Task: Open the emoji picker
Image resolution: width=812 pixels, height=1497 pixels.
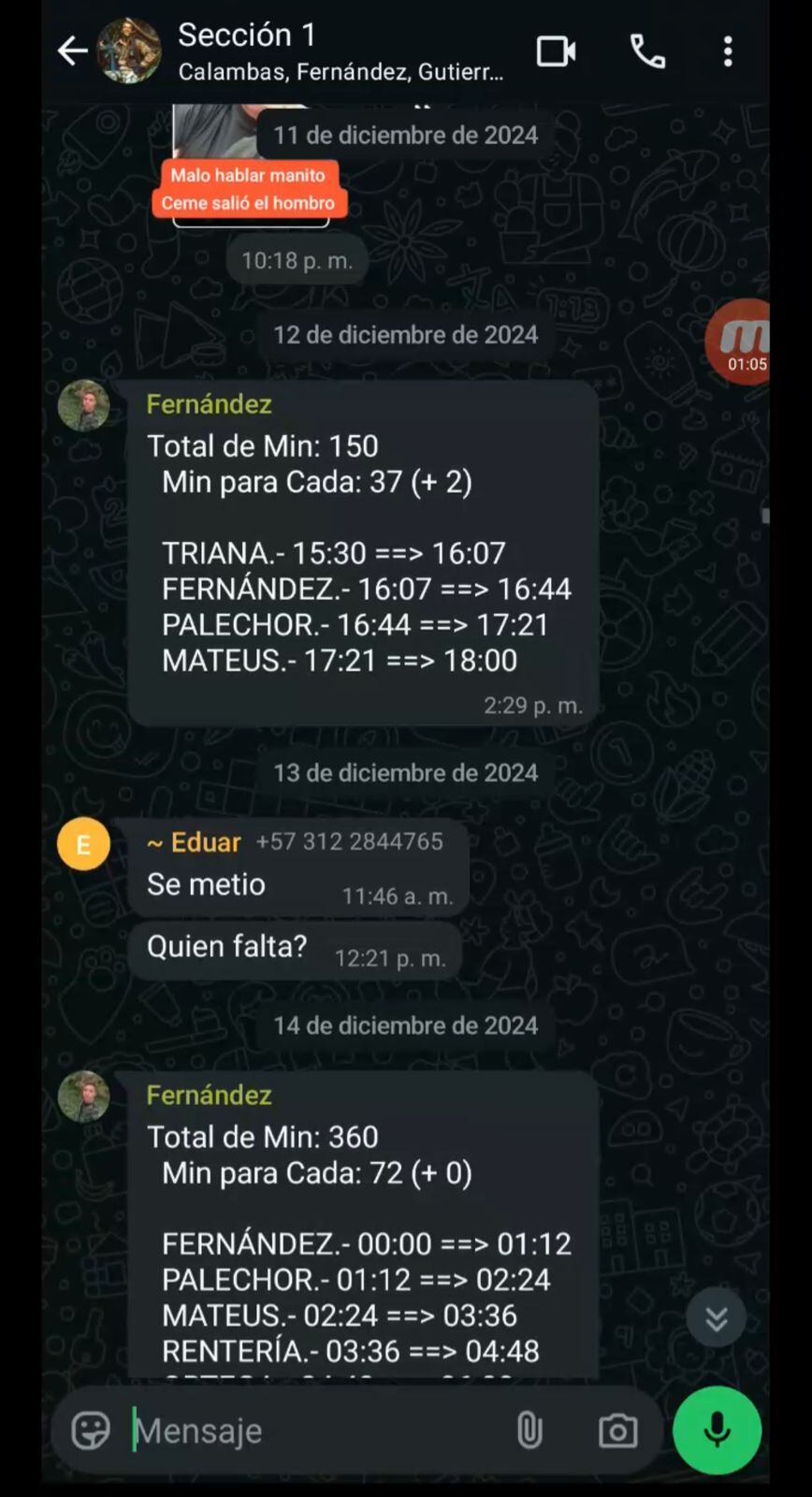Action: point(89,1429)
